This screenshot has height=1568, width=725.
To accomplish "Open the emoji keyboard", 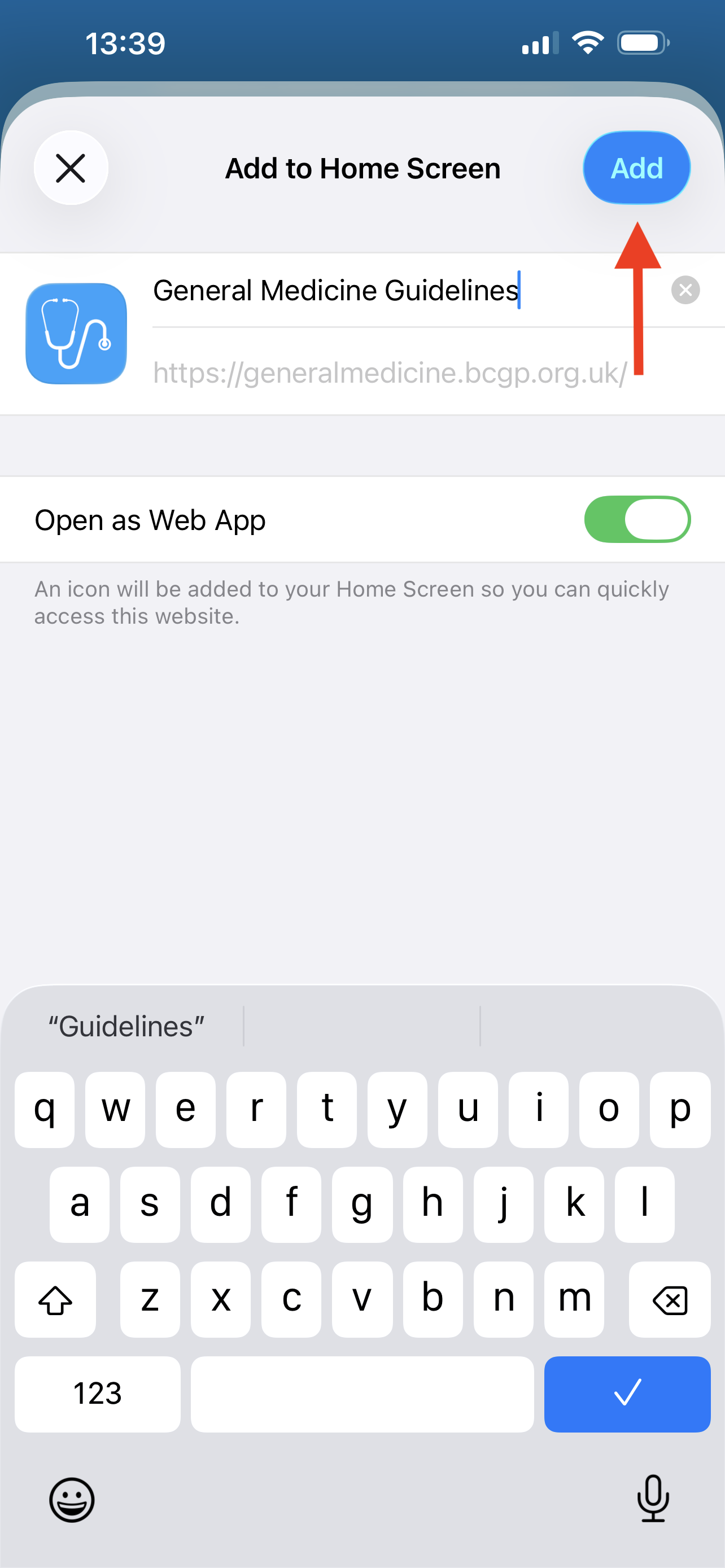I will pyautogui.click(x=72, y=1499).
